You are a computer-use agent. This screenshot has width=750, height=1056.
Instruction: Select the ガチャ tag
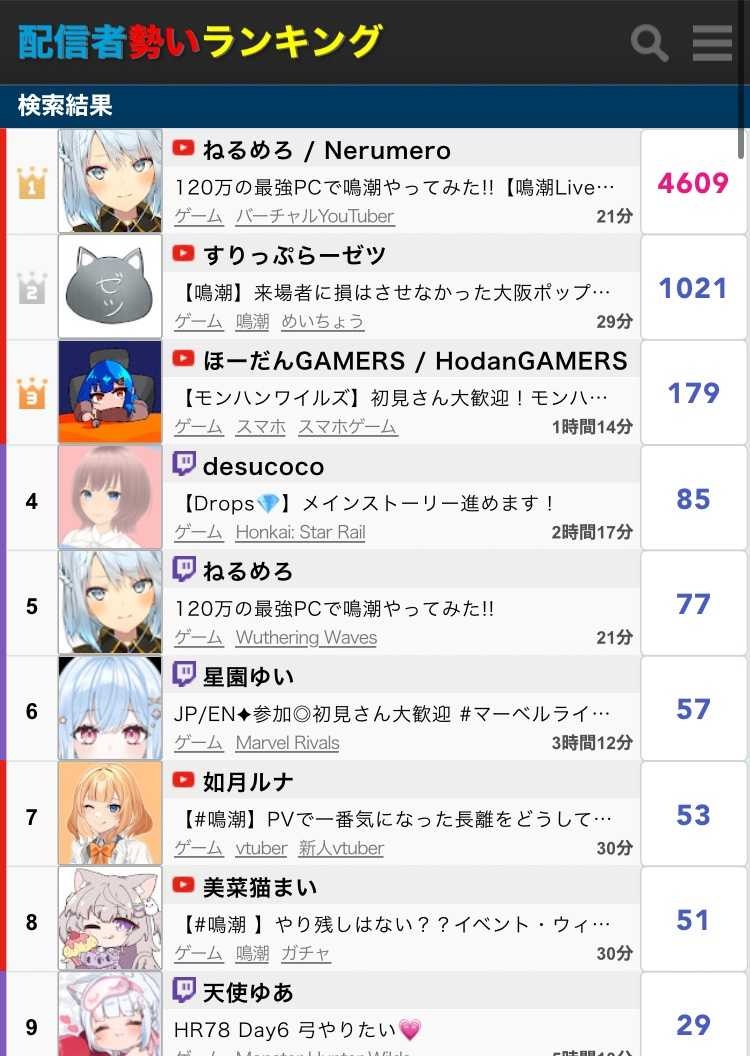(x=305, y=953)
